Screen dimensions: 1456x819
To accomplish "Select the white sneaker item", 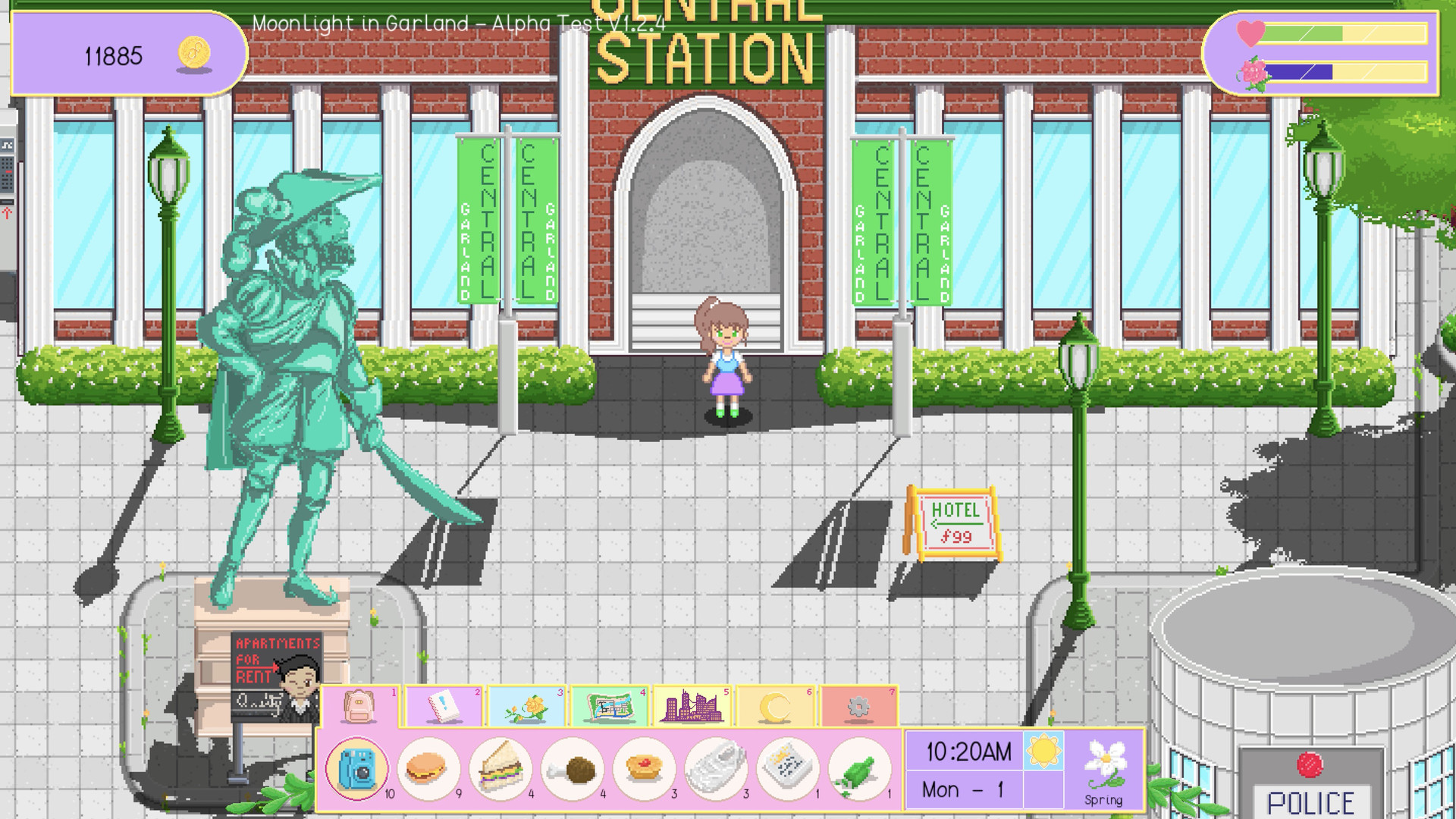I will pyautogui.click(x=716, y=770).
